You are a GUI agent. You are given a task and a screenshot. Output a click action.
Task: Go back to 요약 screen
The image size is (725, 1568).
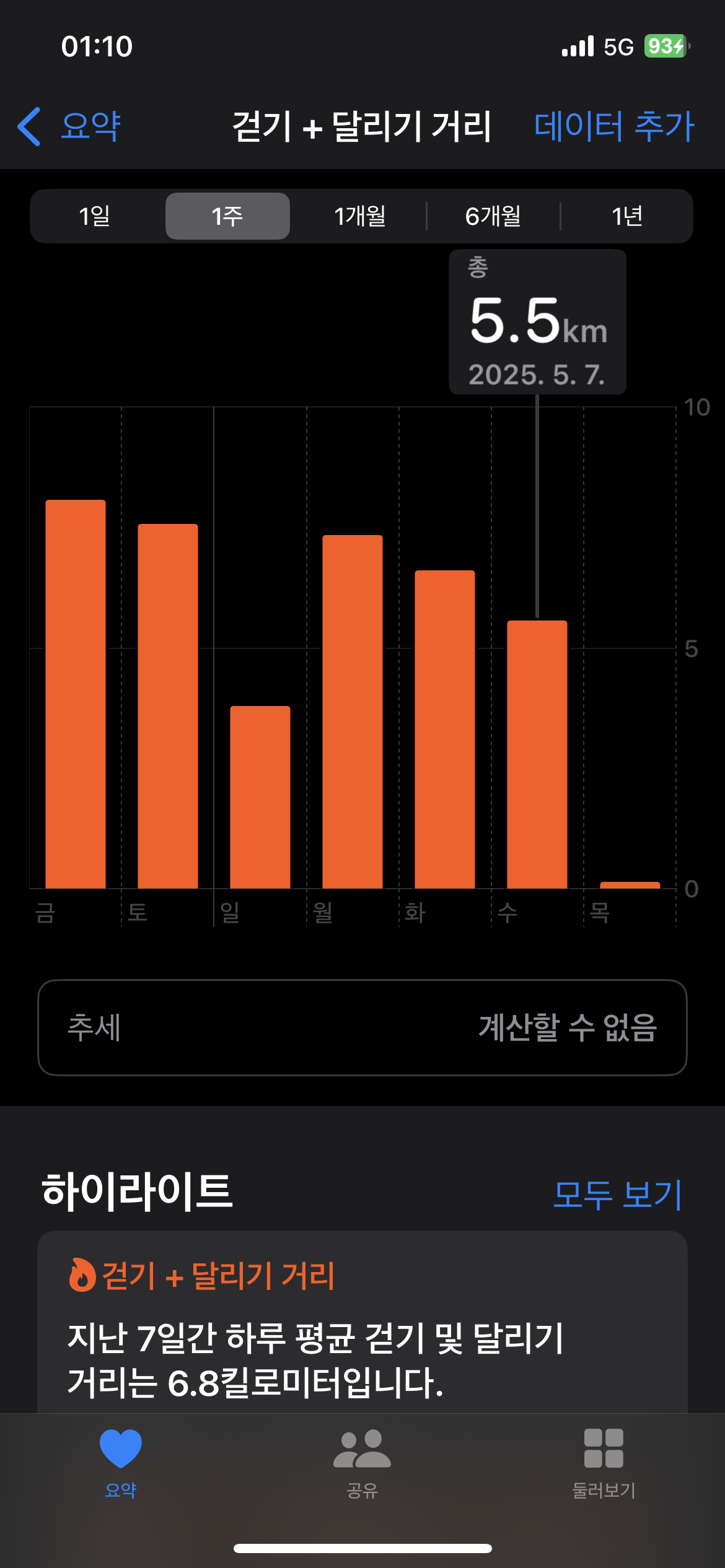[69, 126]
